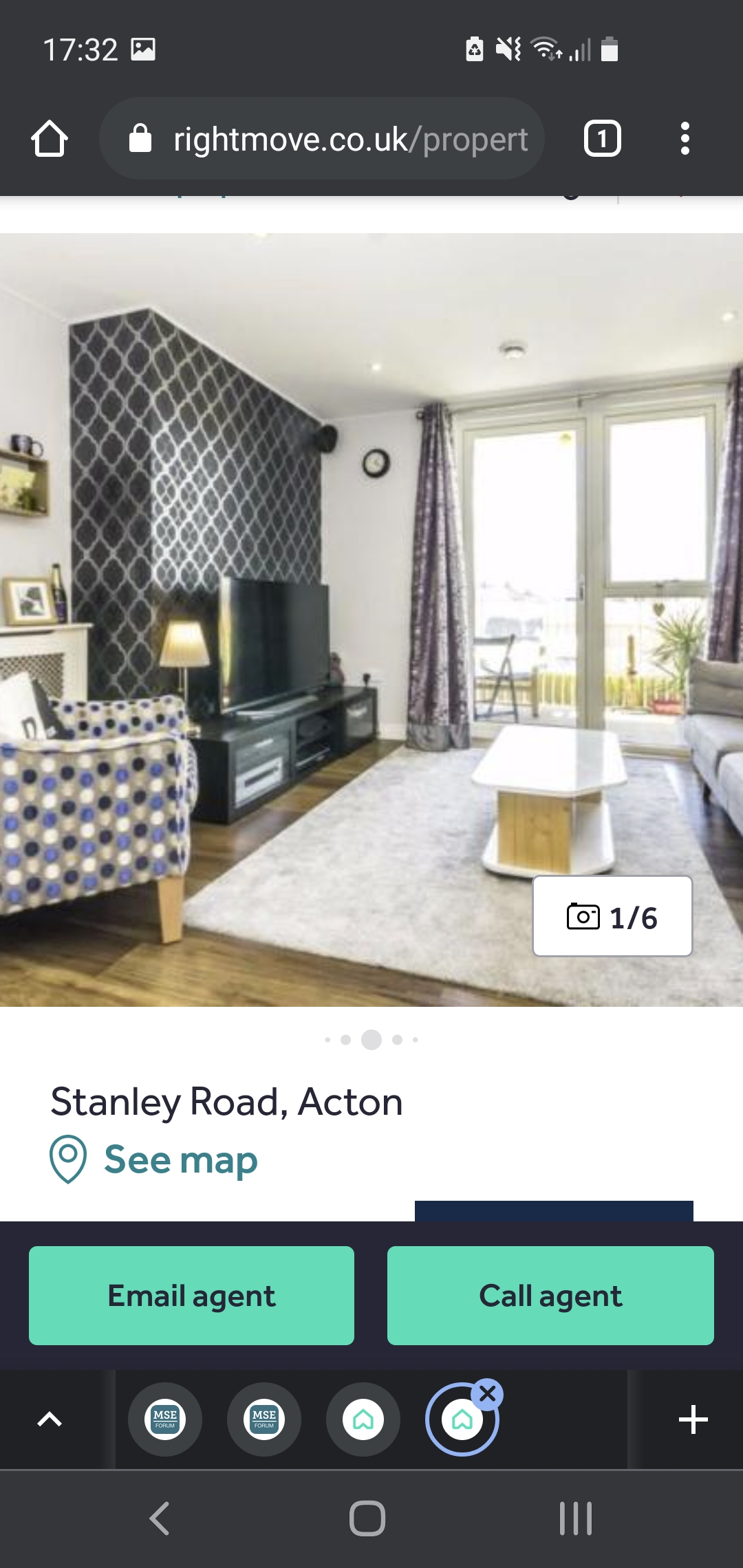
Task: Switch to the second MSE Forum tab
Action: tap(264, 1419)
